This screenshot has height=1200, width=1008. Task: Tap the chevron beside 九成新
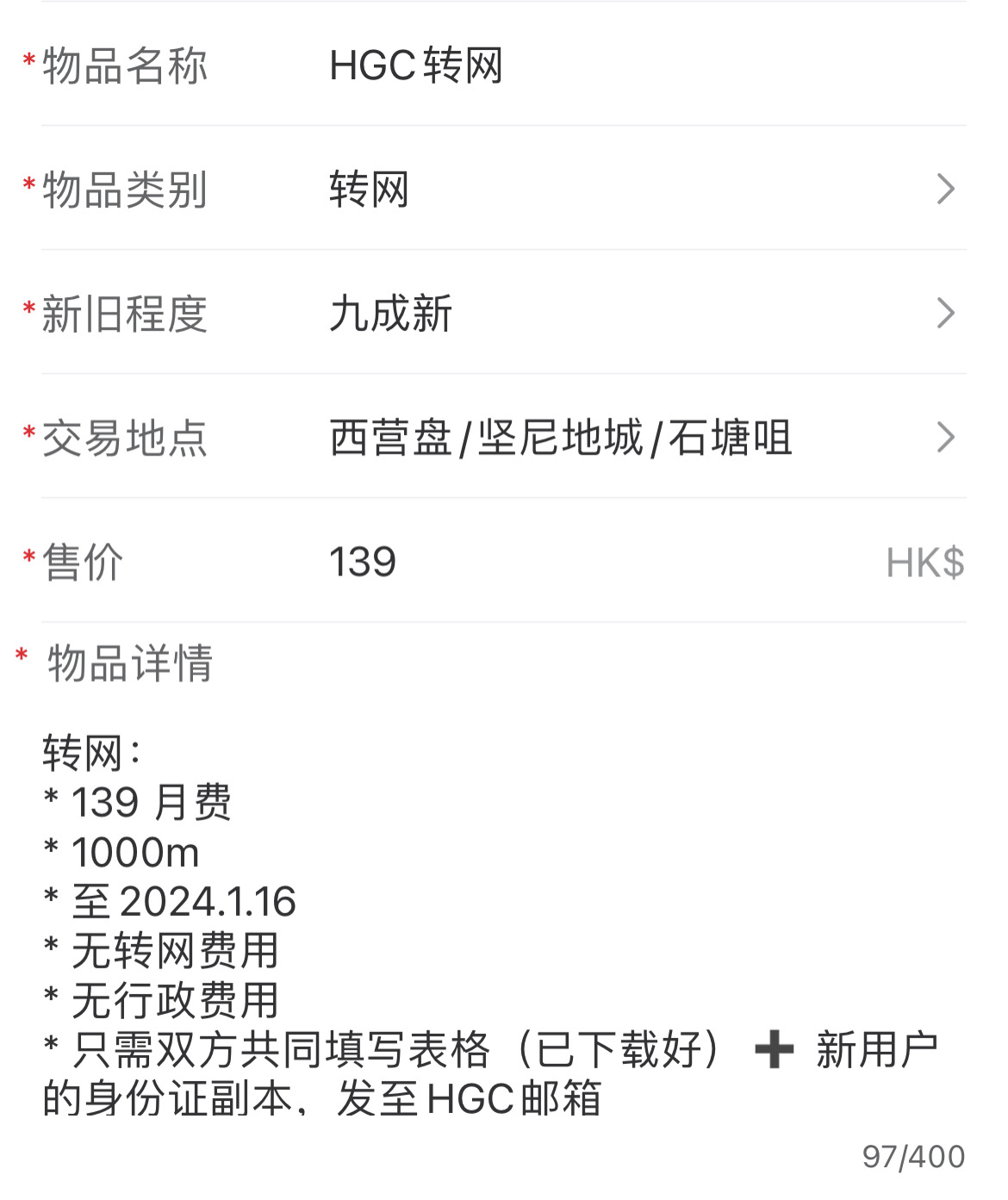tap(946, 313)
